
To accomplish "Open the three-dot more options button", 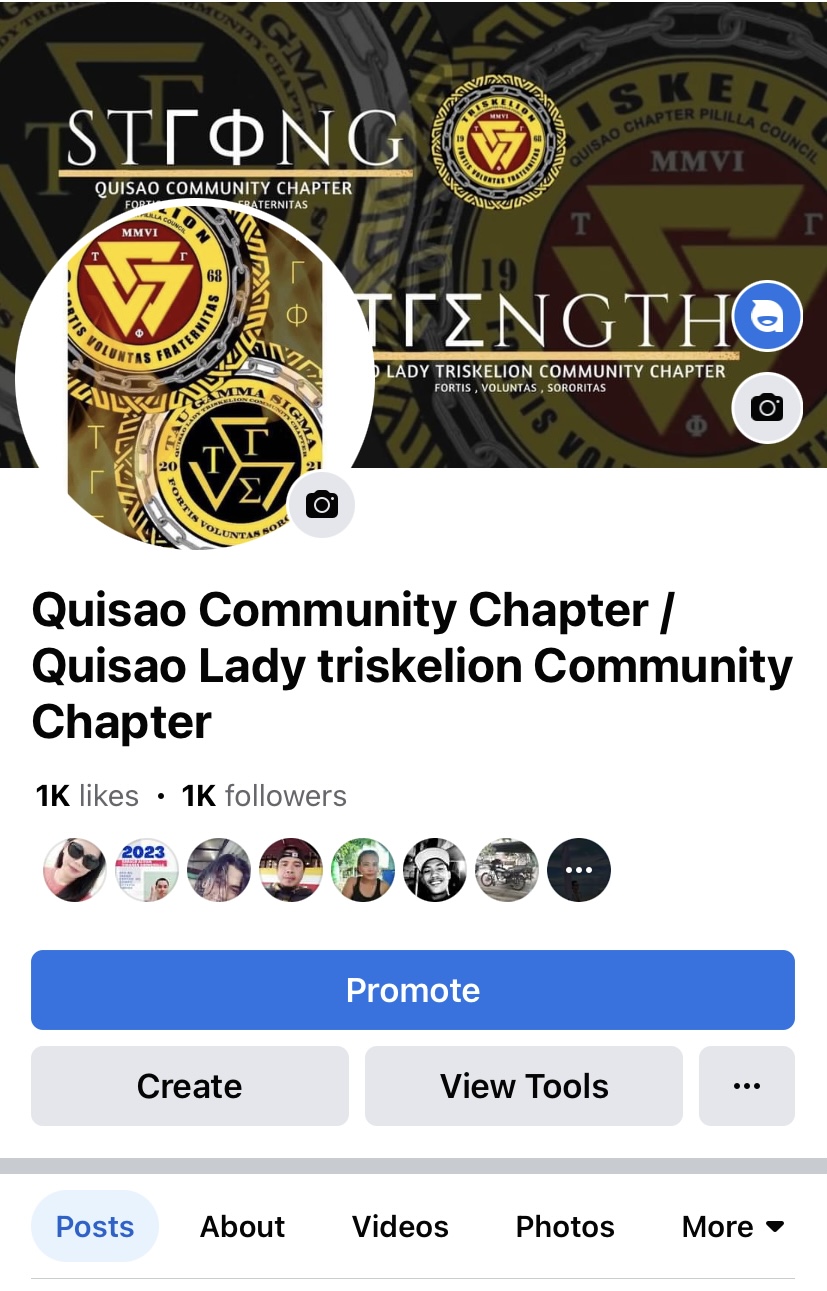I will pos(747,1086).
